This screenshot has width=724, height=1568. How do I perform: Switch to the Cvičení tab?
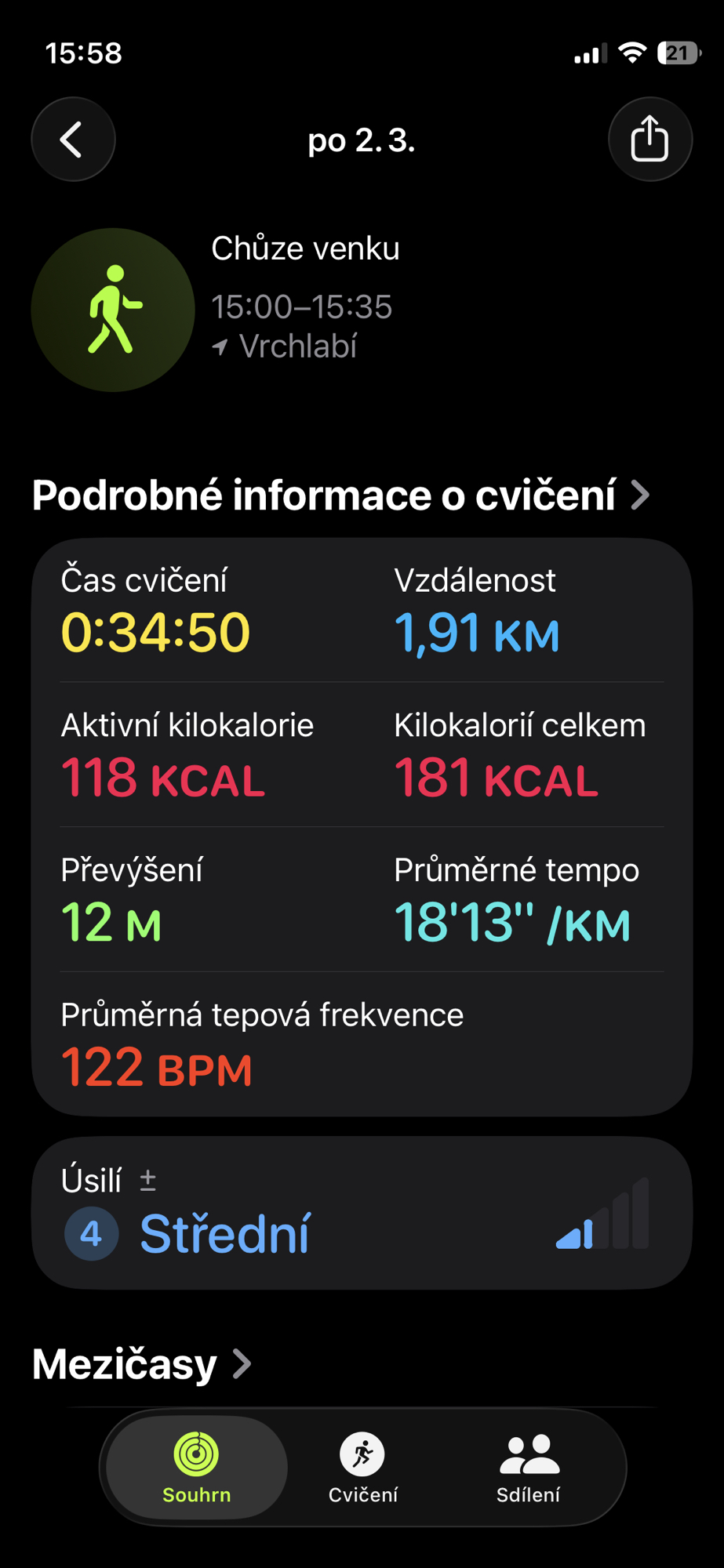click(x=362, y=1468)
